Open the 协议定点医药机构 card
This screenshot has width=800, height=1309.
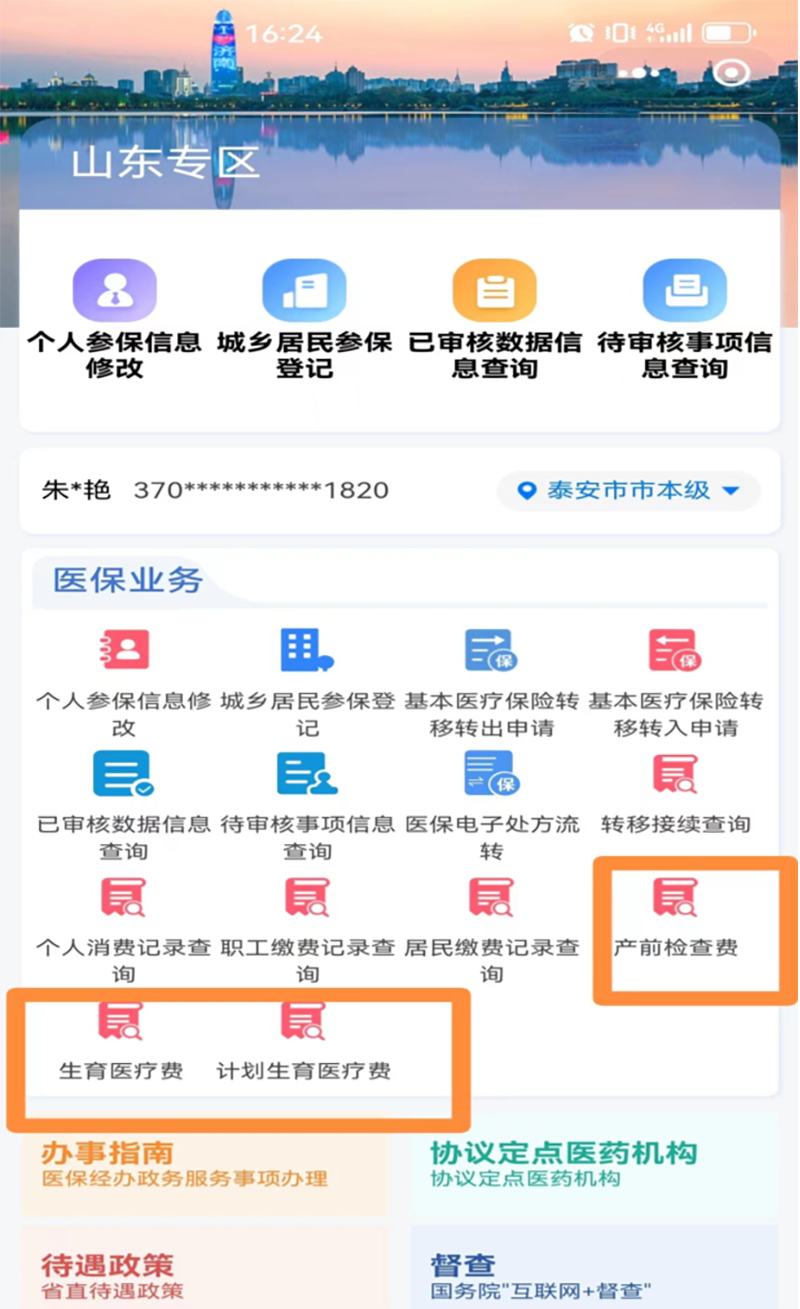coord(593,1164)
